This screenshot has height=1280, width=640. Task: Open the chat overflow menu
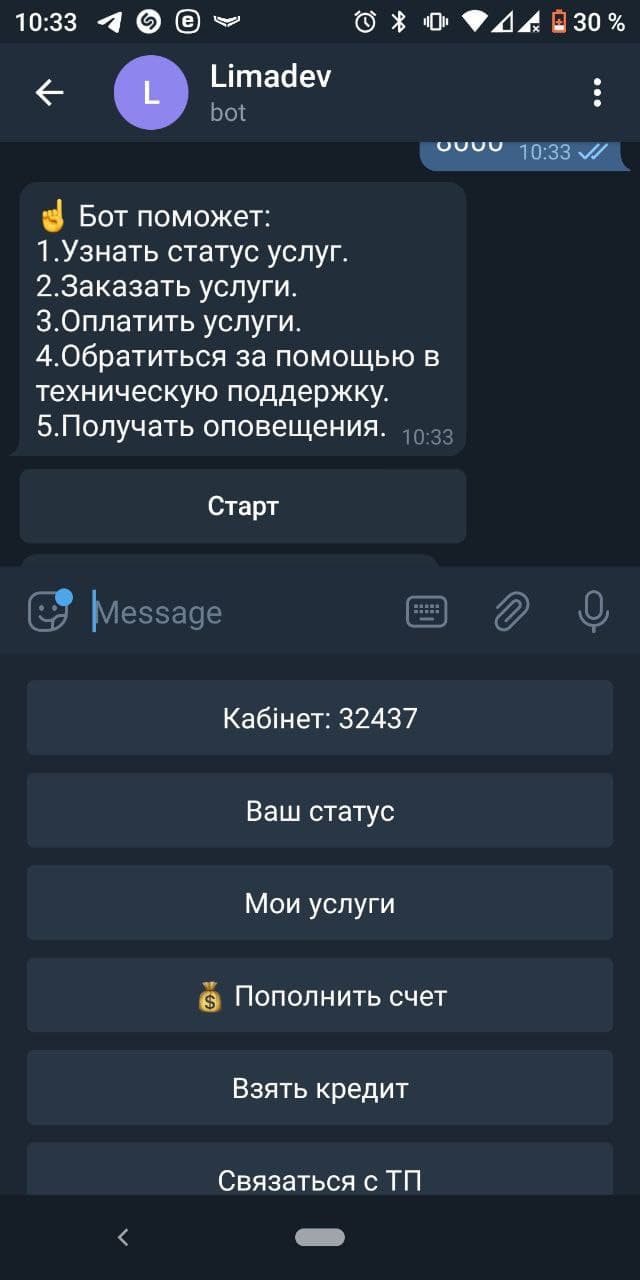[597, 93]
